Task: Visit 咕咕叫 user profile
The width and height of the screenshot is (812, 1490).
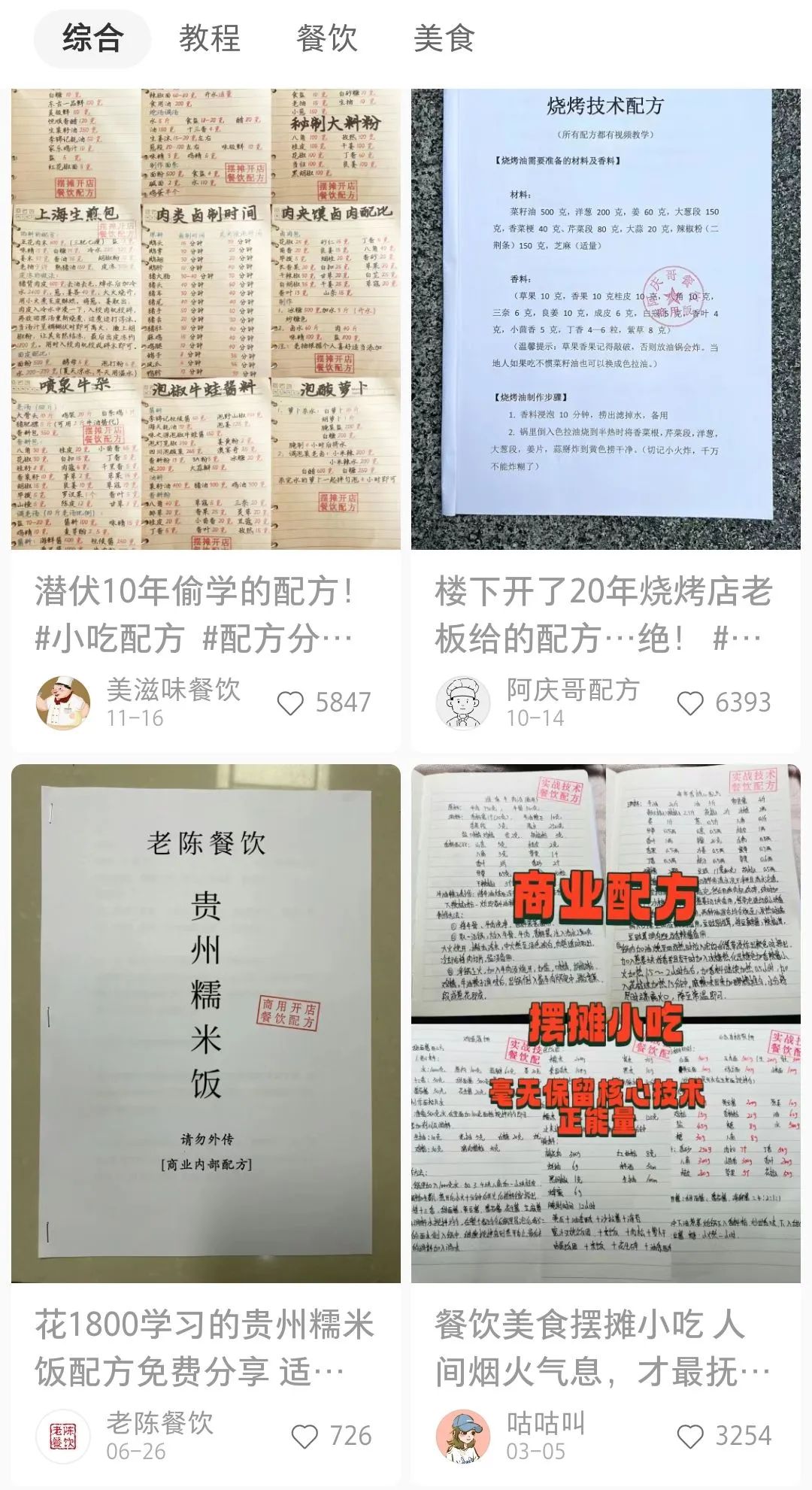Action: pos(463,1435)
